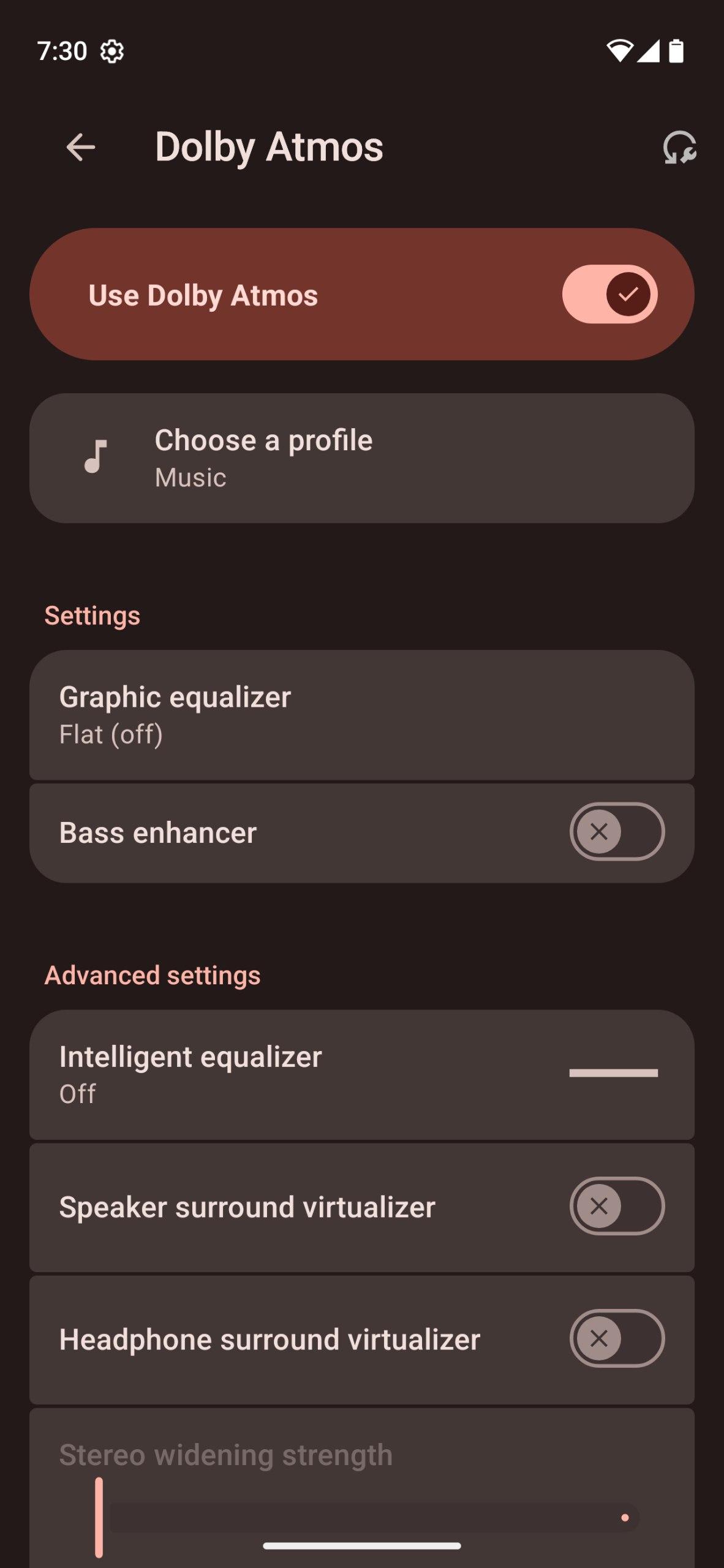Tap the reset icon in the top bar
724x1568 pixels.
click(x=679, y=148)
